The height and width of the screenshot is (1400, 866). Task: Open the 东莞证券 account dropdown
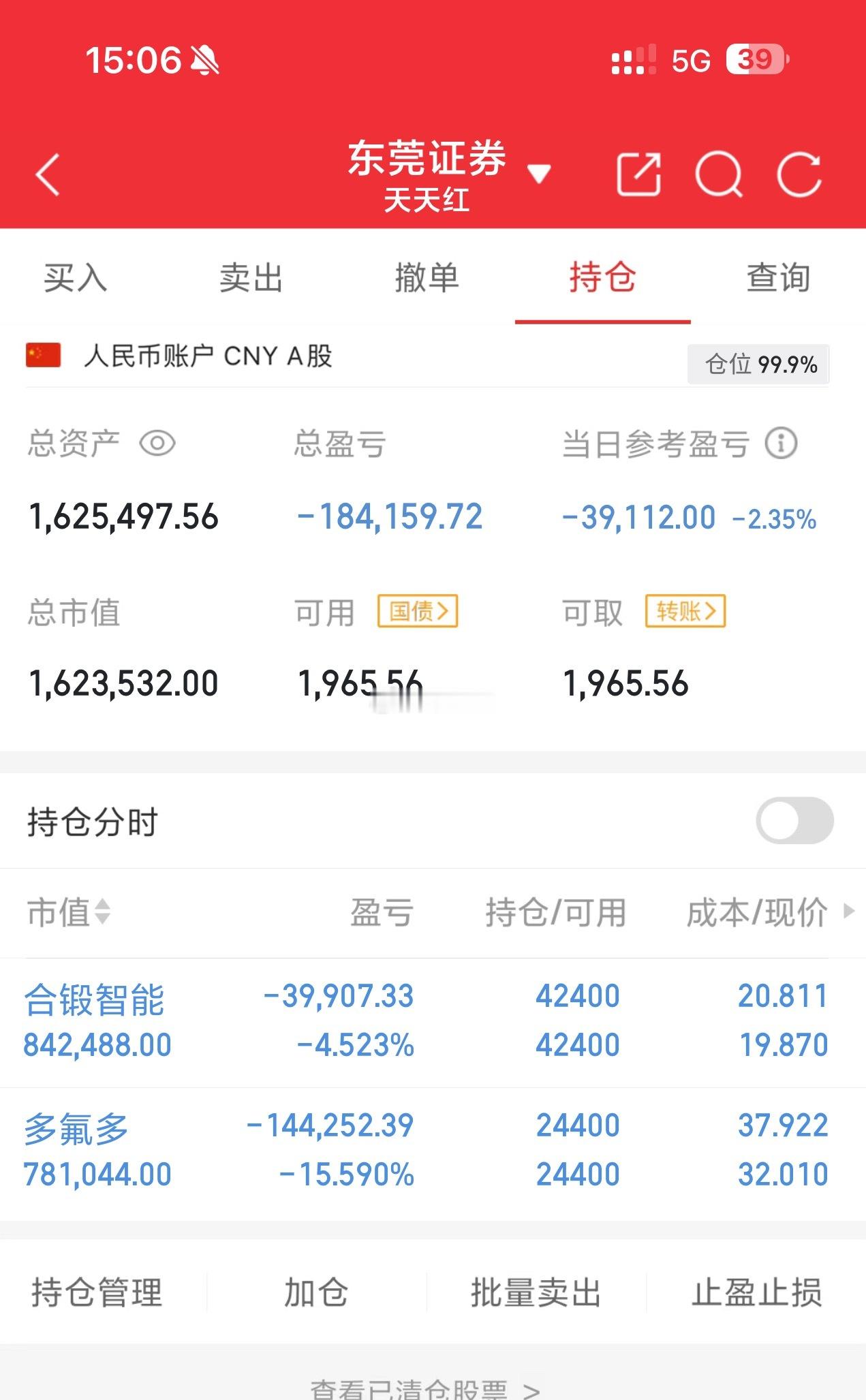[x=539, y=175]
